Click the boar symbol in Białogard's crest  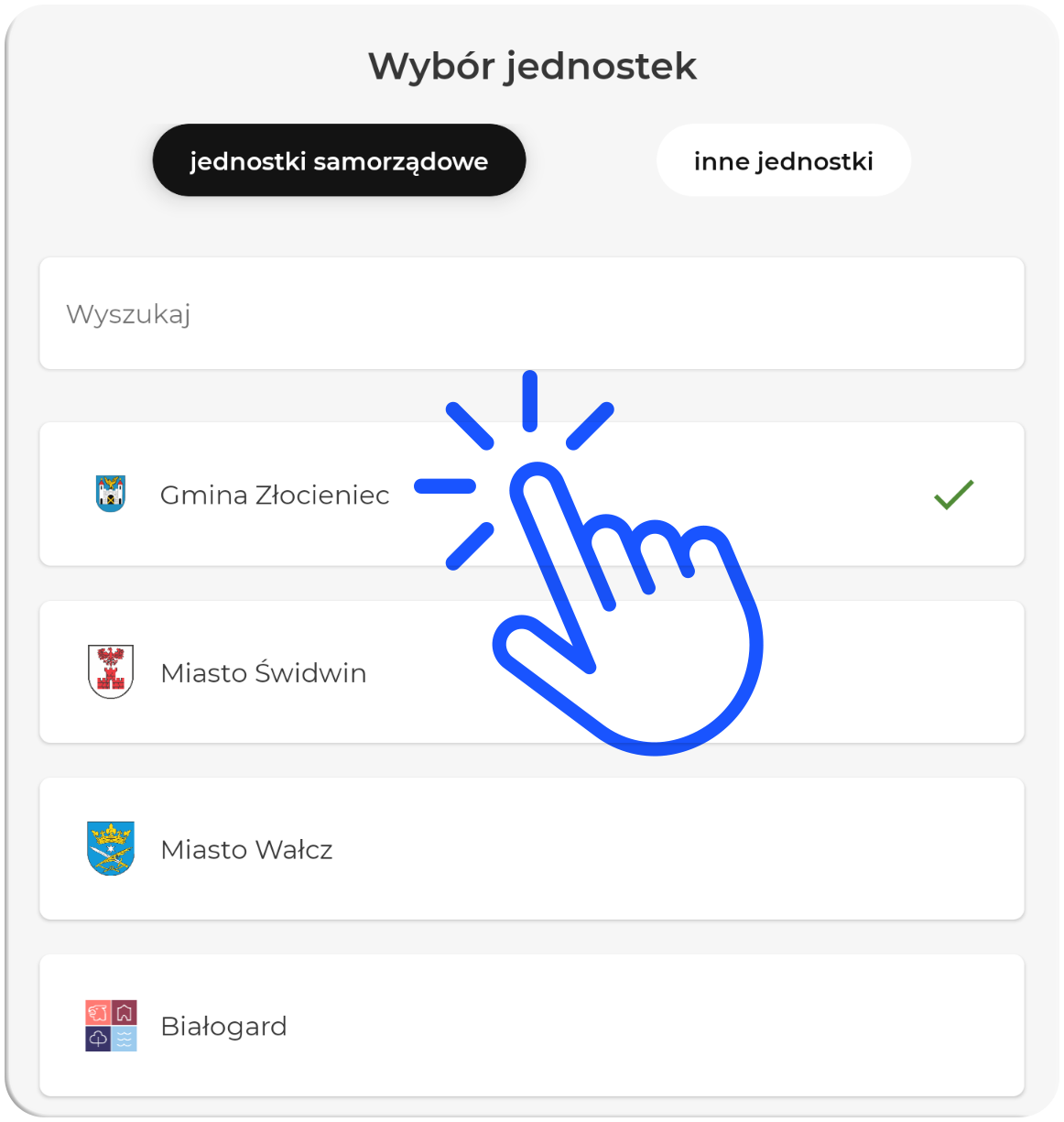pos(98,1011)
